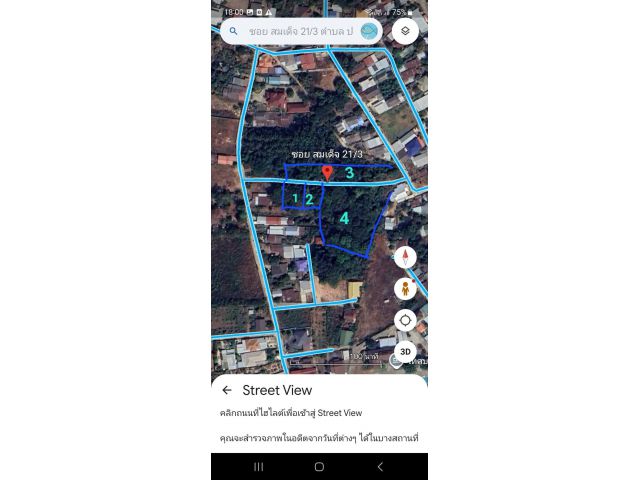Go back from Street View panel
The height and width of the screenshot is (480, 640).
click(227, 390)
